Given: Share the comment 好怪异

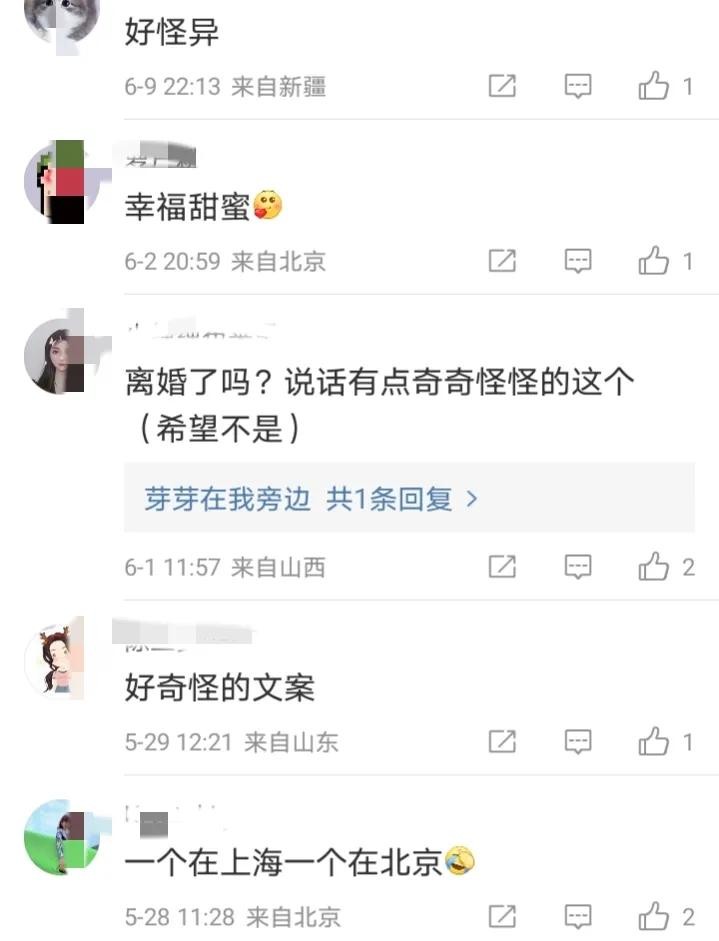Looking at the screenshot, I should (502, 87).
